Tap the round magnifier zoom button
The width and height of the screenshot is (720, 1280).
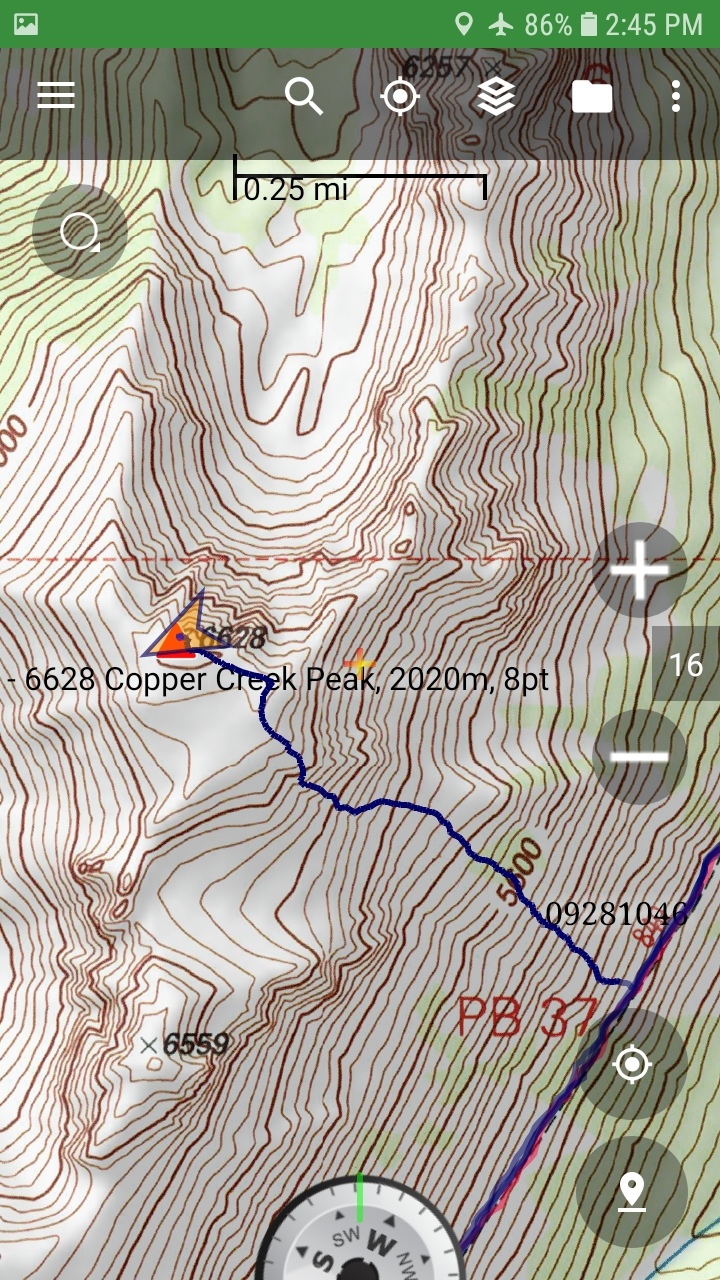click(x=80, y=232)
